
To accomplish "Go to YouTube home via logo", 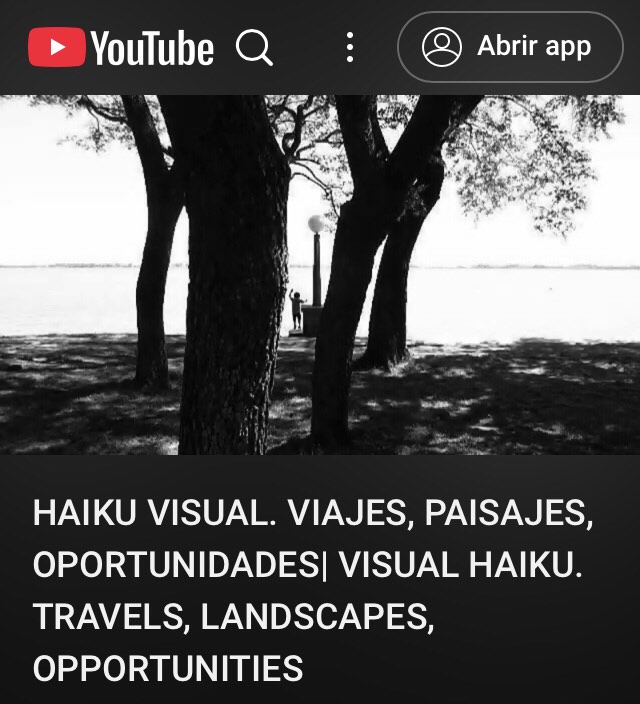I will (121, 47).
